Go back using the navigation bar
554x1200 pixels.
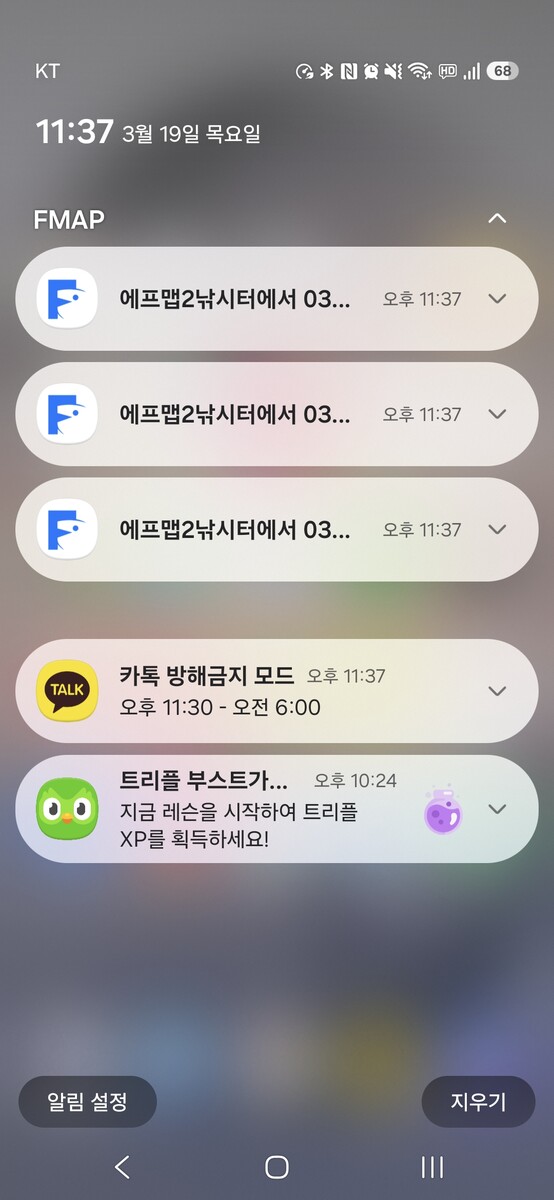point(122,1166)
